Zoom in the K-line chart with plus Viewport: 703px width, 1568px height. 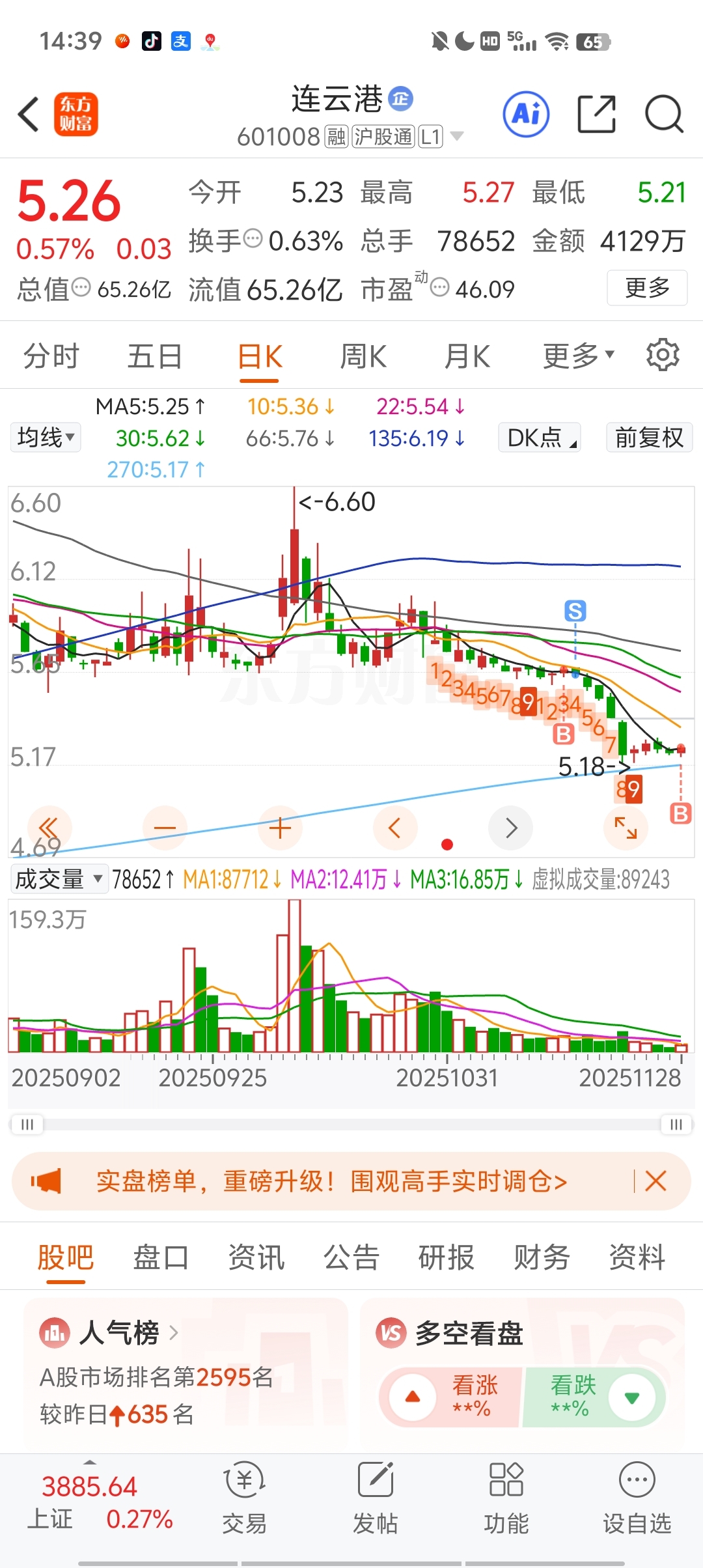280,828
